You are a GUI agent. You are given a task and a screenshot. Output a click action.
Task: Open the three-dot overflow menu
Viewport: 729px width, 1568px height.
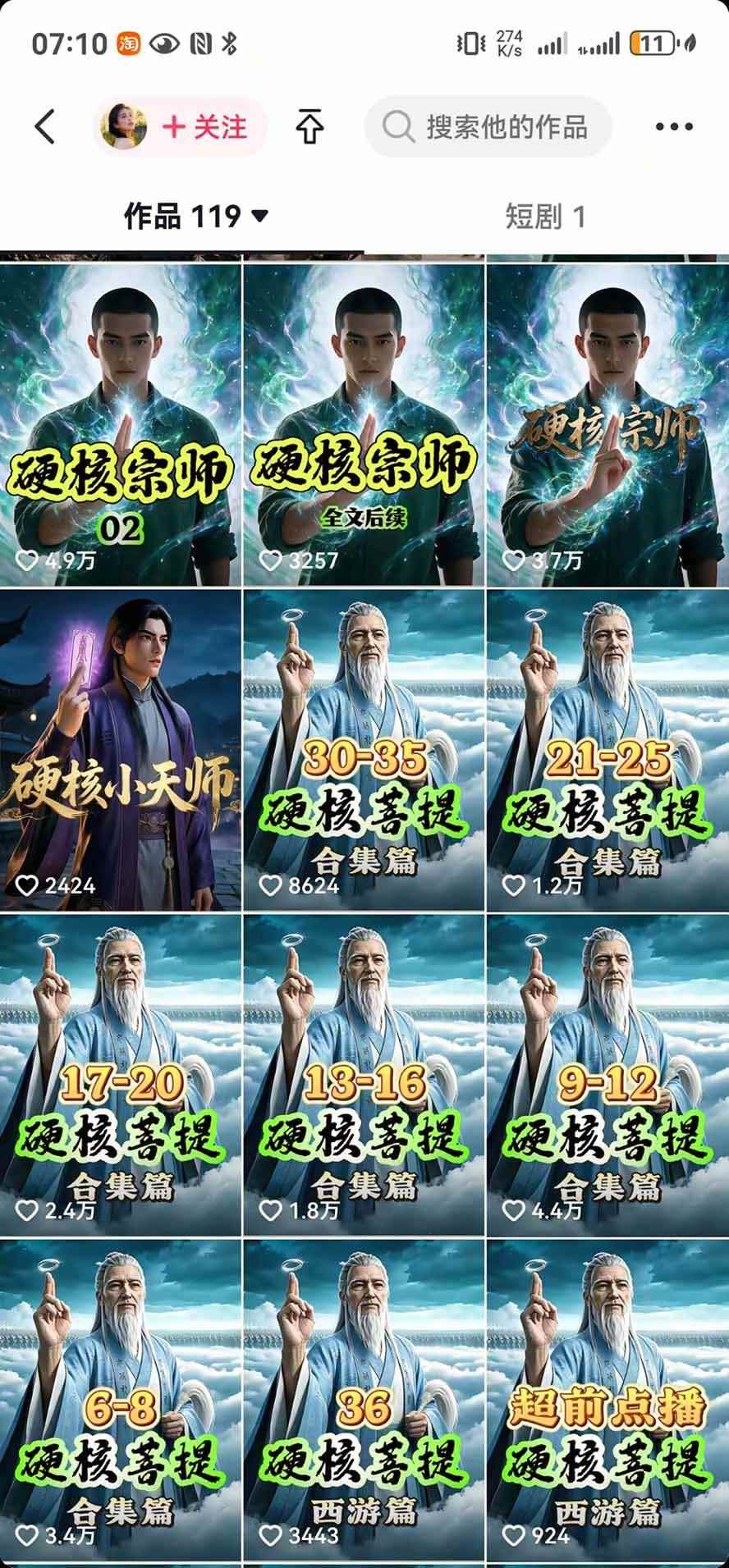(x=674, y=126)
